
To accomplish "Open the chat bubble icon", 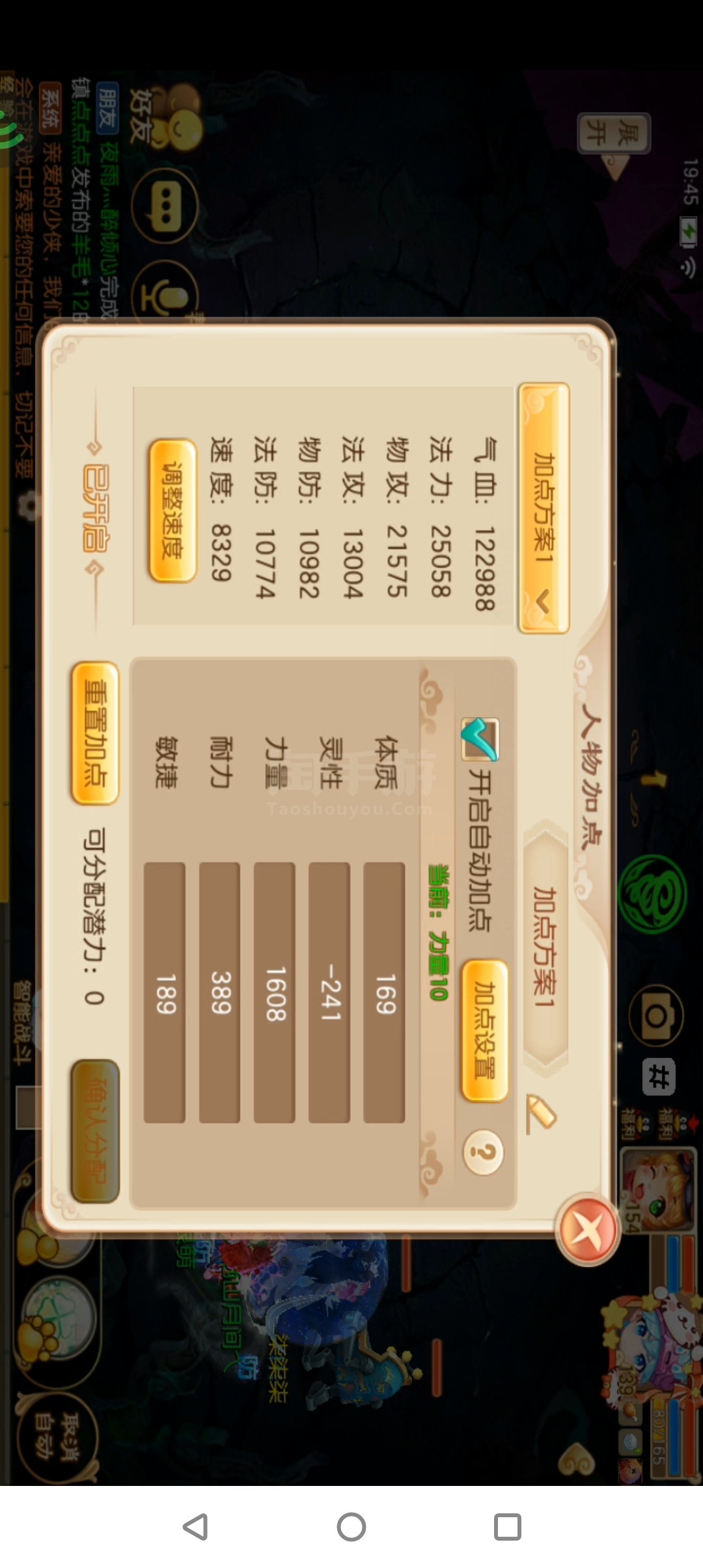I will click(x=164, y=207).
